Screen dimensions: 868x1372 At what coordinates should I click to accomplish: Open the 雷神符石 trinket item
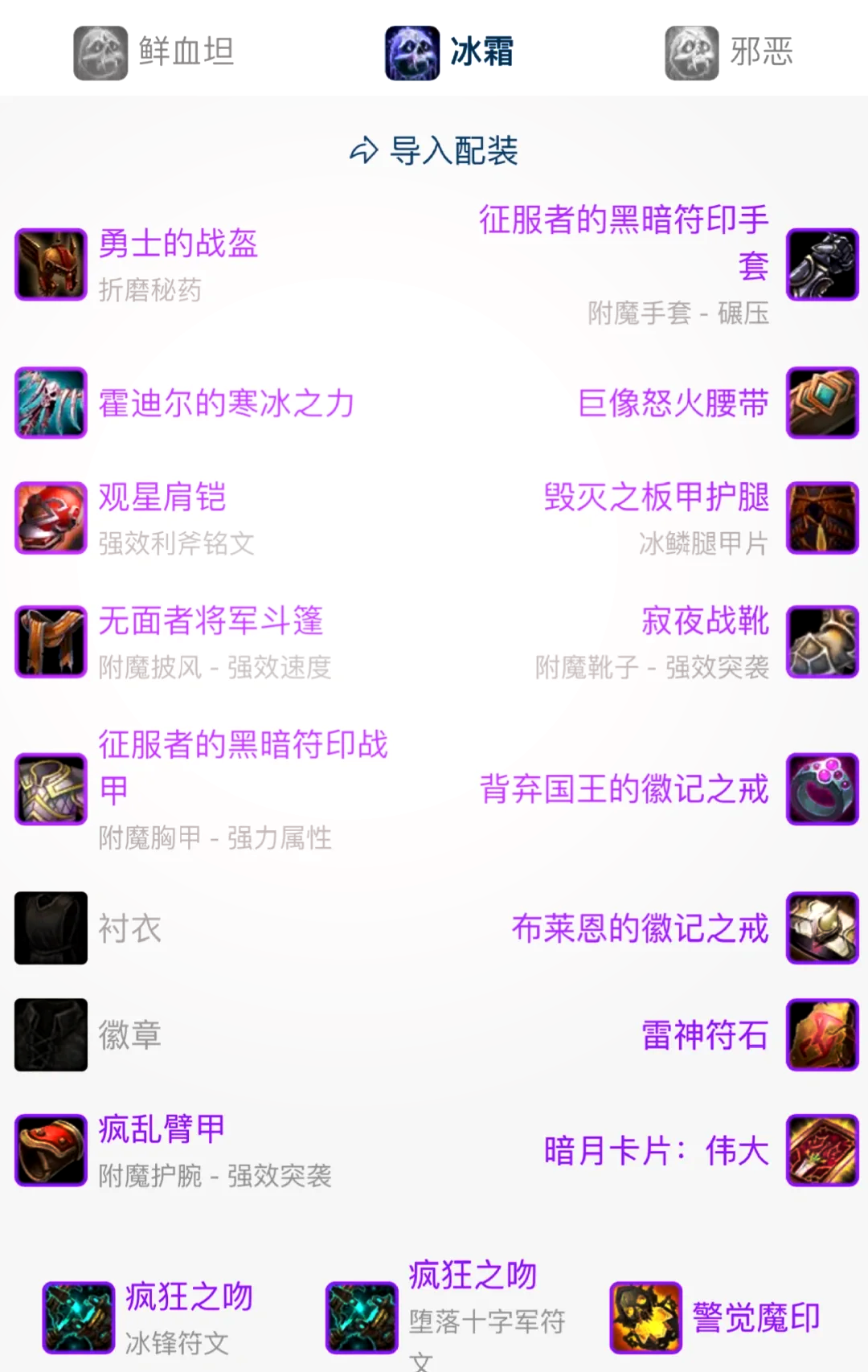pos(704,1034)
